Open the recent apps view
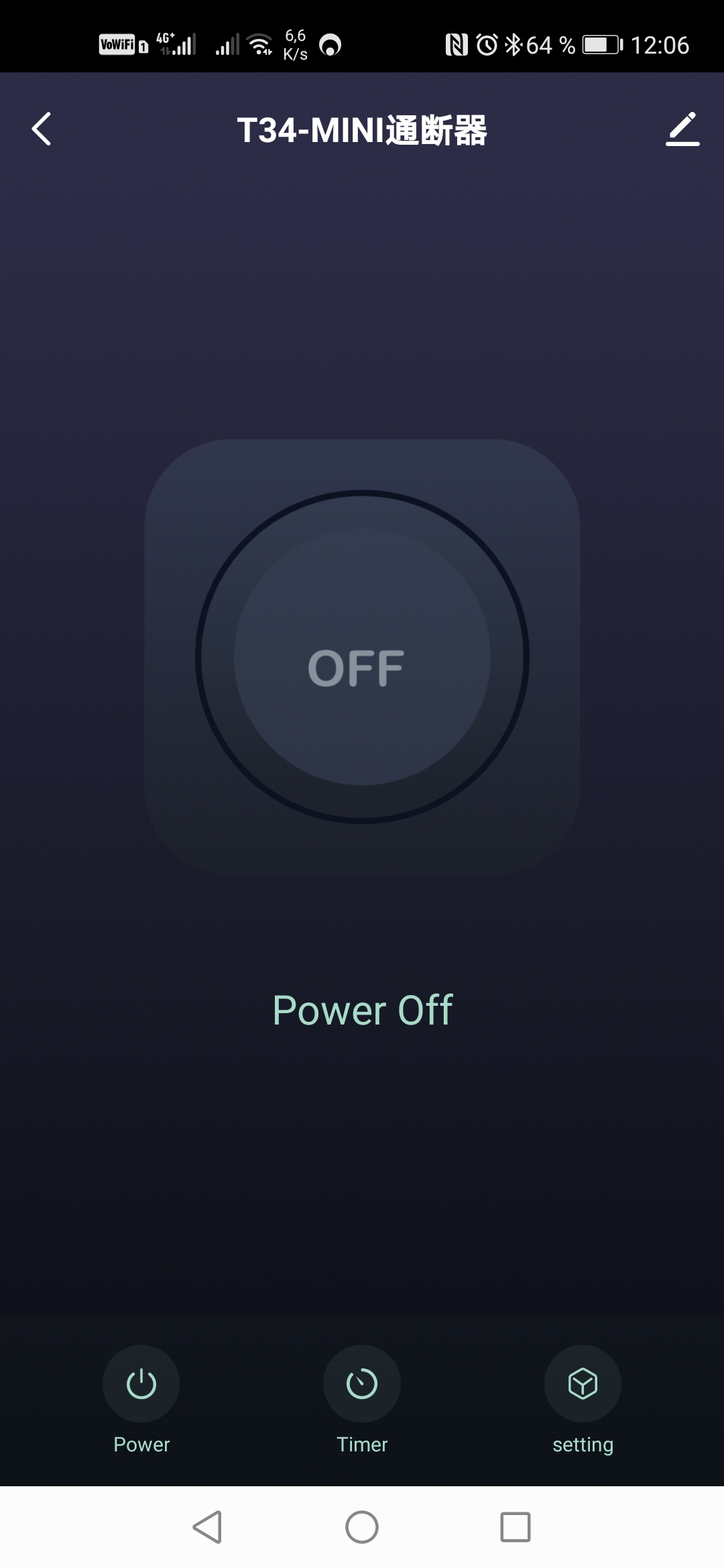724x1568 pixels. (x=515, y=1527)
